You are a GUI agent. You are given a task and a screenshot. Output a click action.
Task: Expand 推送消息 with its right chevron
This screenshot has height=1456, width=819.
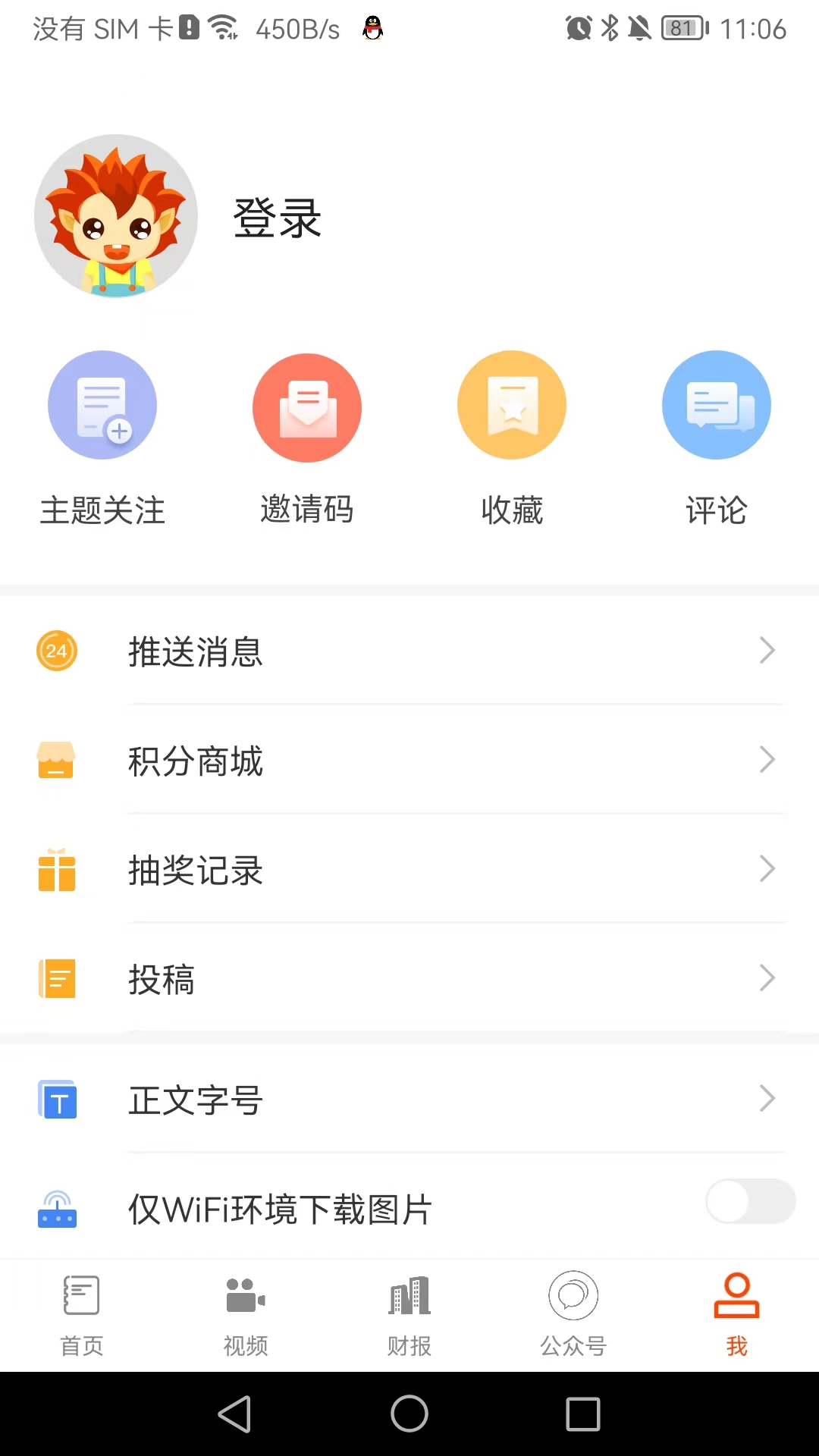coord(767,650)
